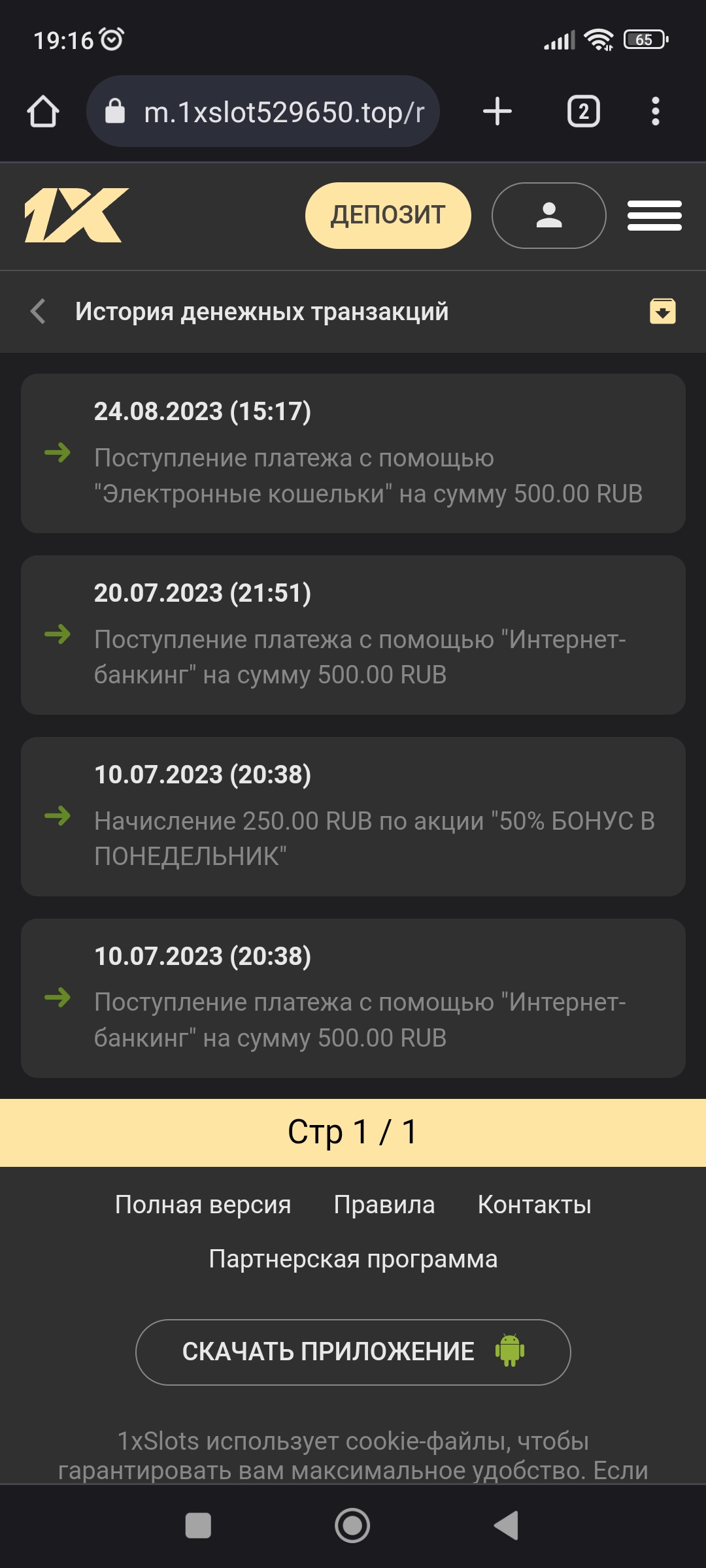This screenshot has height=1568, width=706.
Task: Open the Полная версия link
Action: click(x=203, y=1205)
